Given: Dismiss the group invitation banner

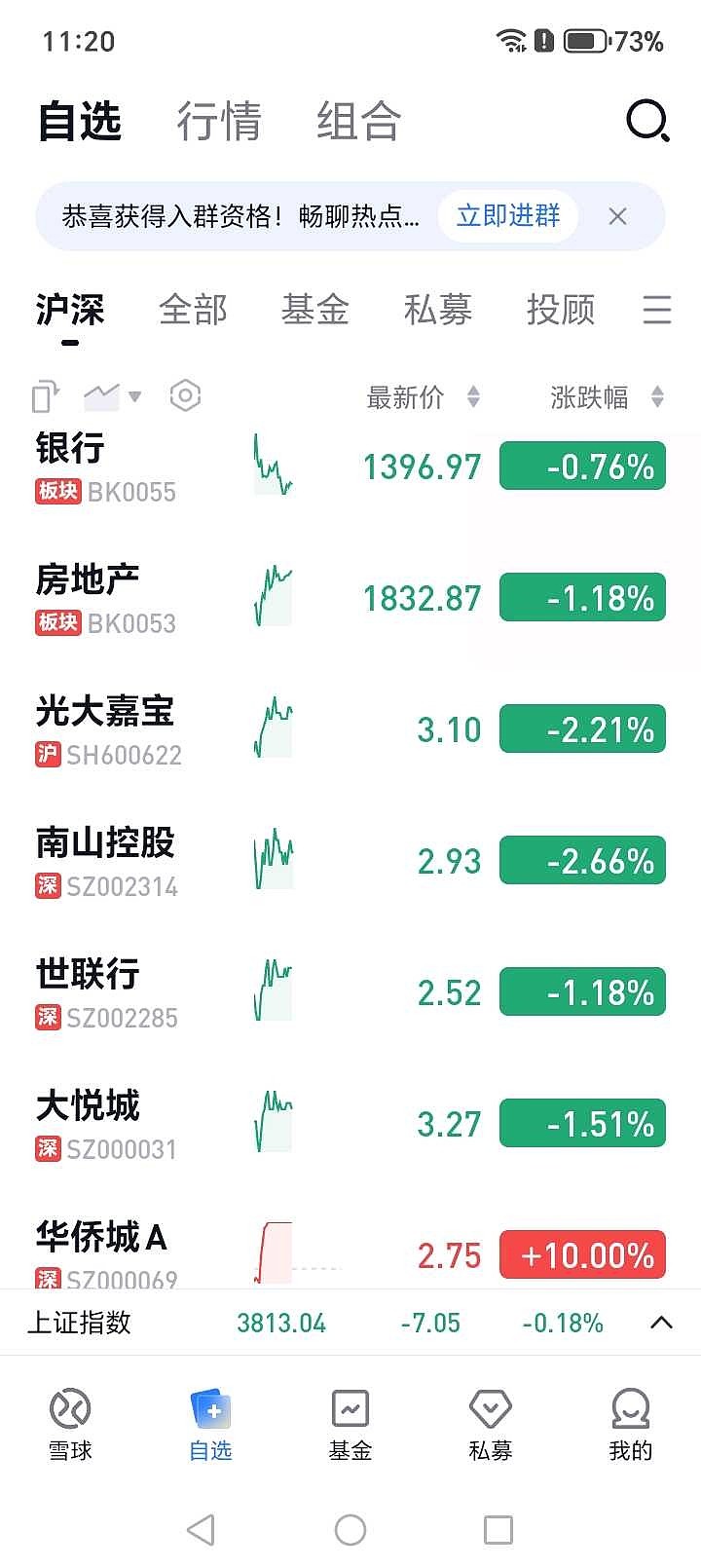Looking at the screenshot, I should (617, 216).
